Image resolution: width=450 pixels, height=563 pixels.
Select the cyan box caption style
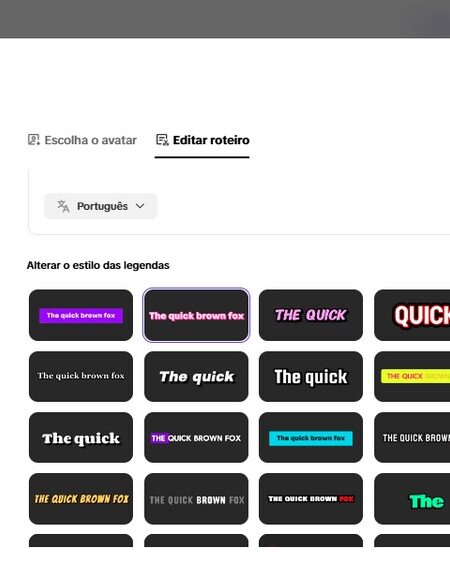click(x=311, y=437)
